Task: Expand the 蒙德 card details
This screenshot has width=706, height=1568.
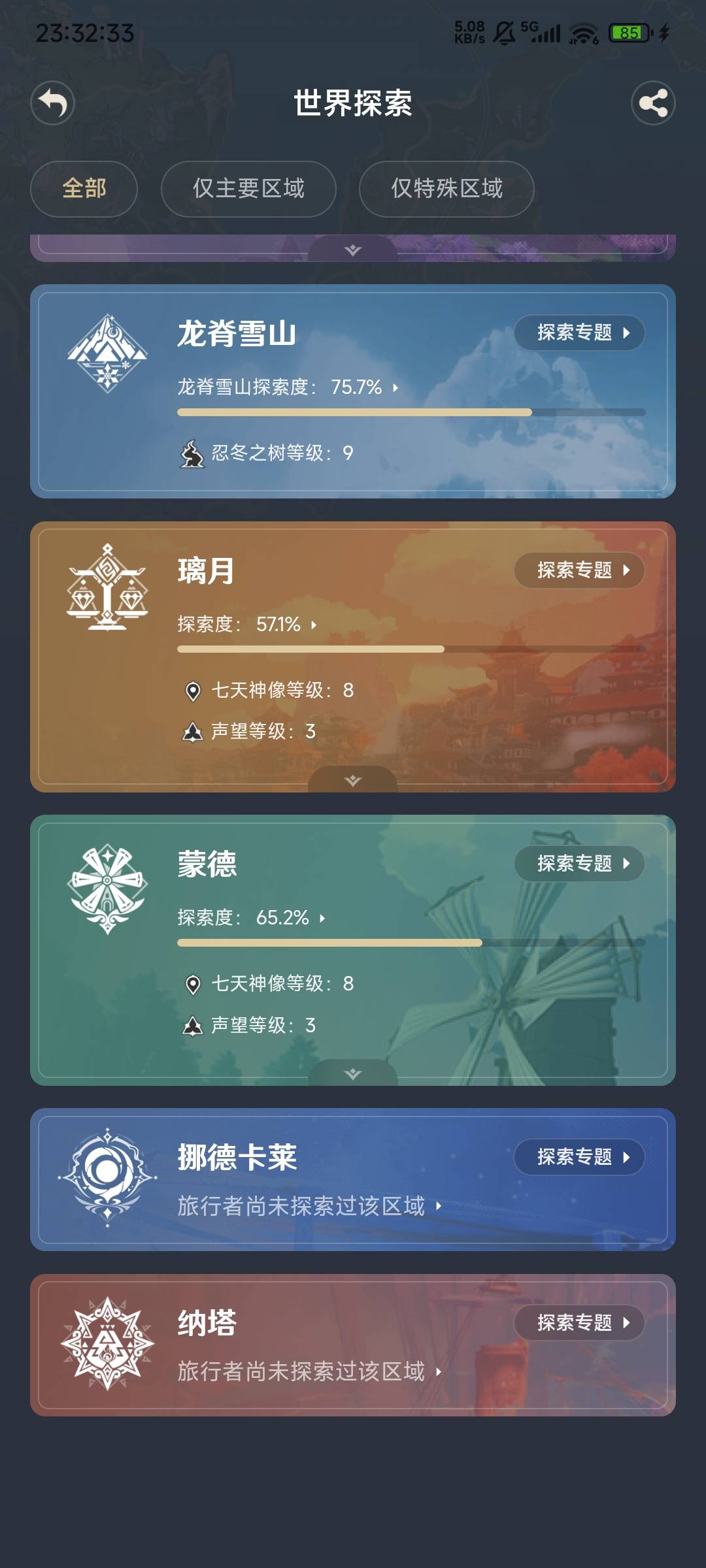Action: 353,1074
